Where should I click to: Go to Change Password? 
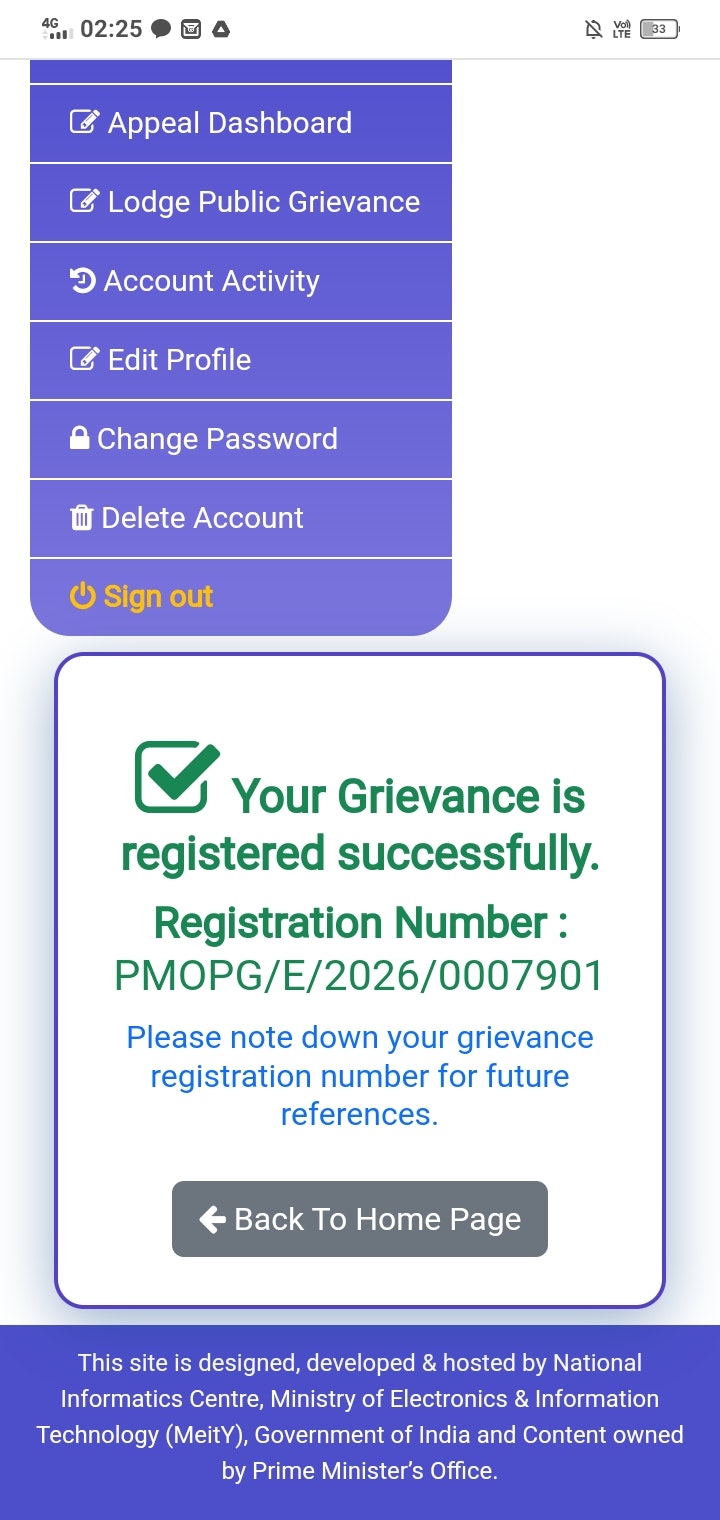[x=240, y=439]
